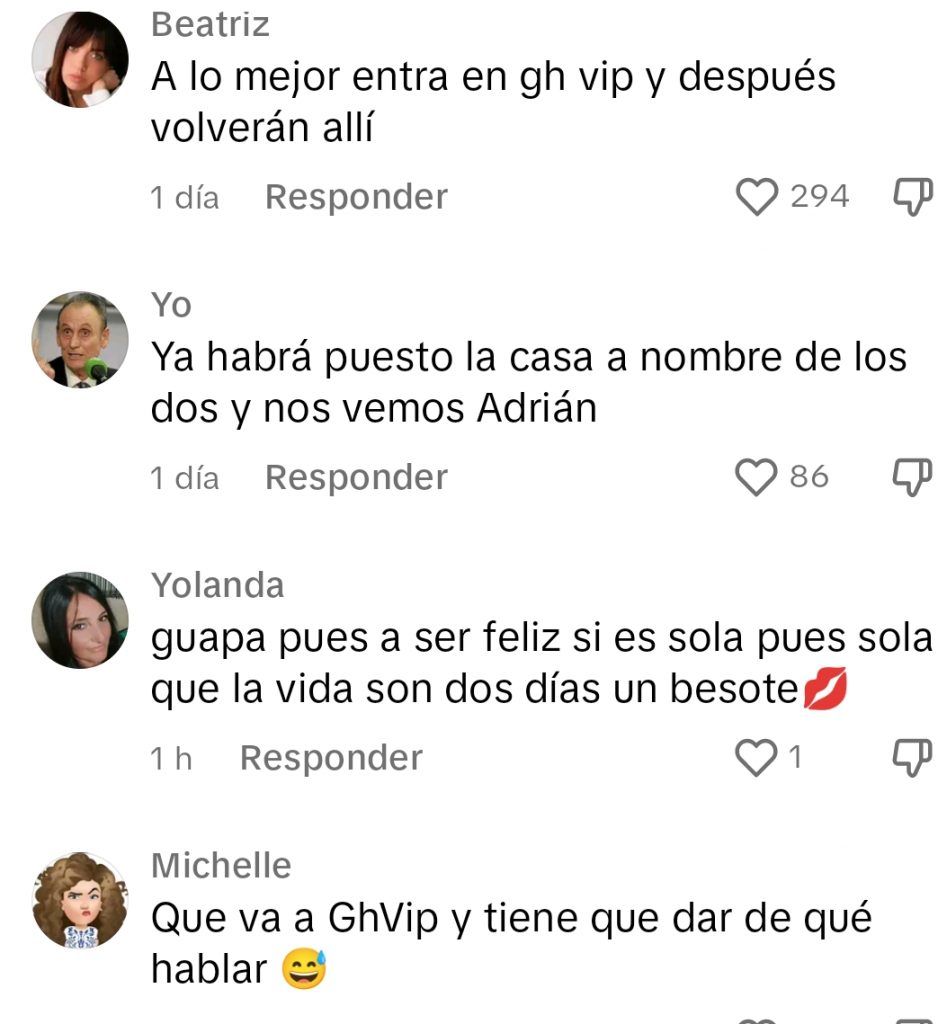Tap Responder under Yo's comment
The height and width of the screenshot is (1024, 938).
coord(356,477)
